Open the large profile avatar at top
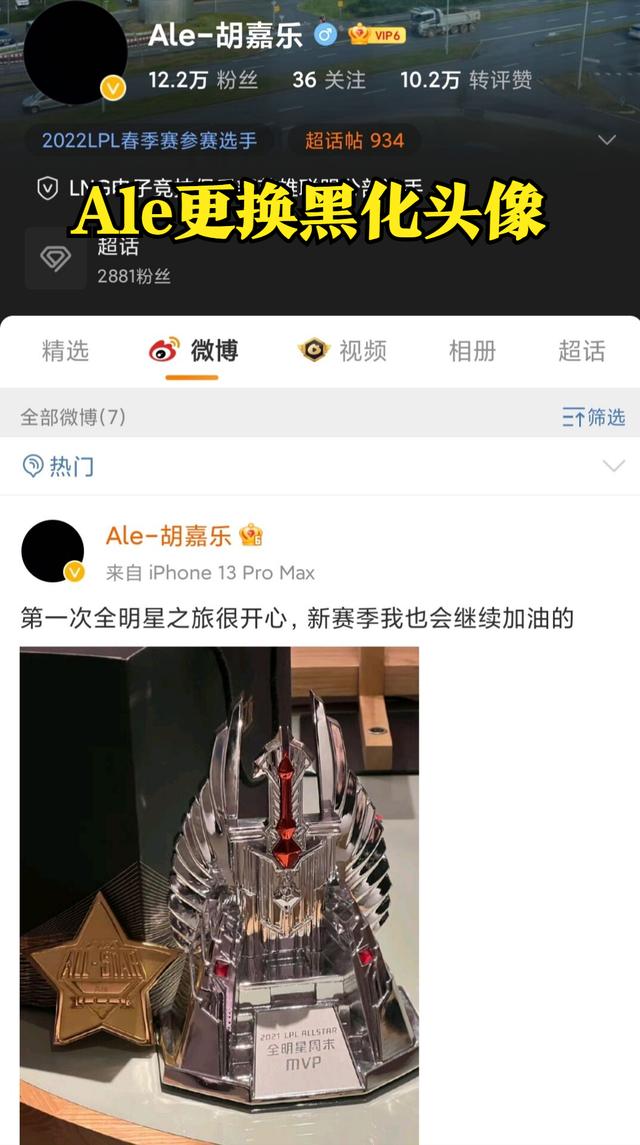Image resolution: width=640 pixels, height=1145 pixels. pos(75,52)
